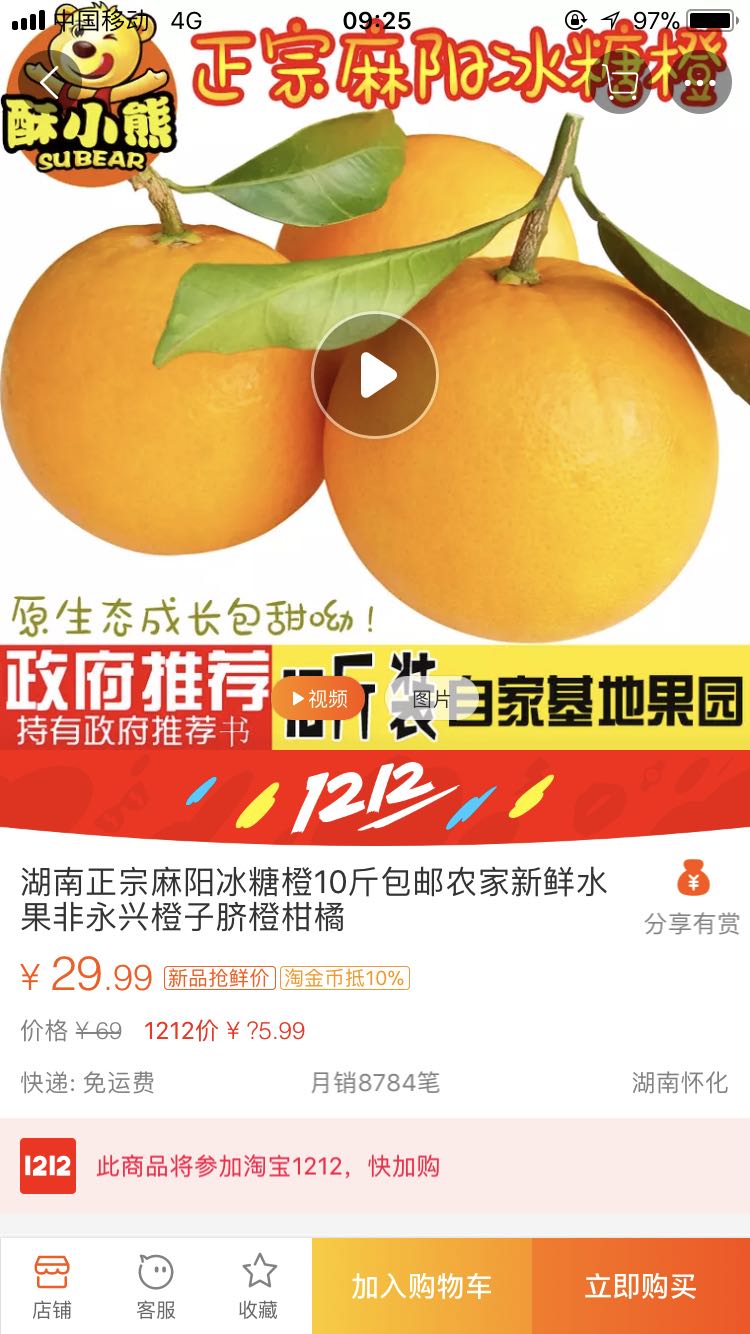
Task: Tap 分享有赏 to share the product
Action: pyautogui.click(x=692, y=899)
